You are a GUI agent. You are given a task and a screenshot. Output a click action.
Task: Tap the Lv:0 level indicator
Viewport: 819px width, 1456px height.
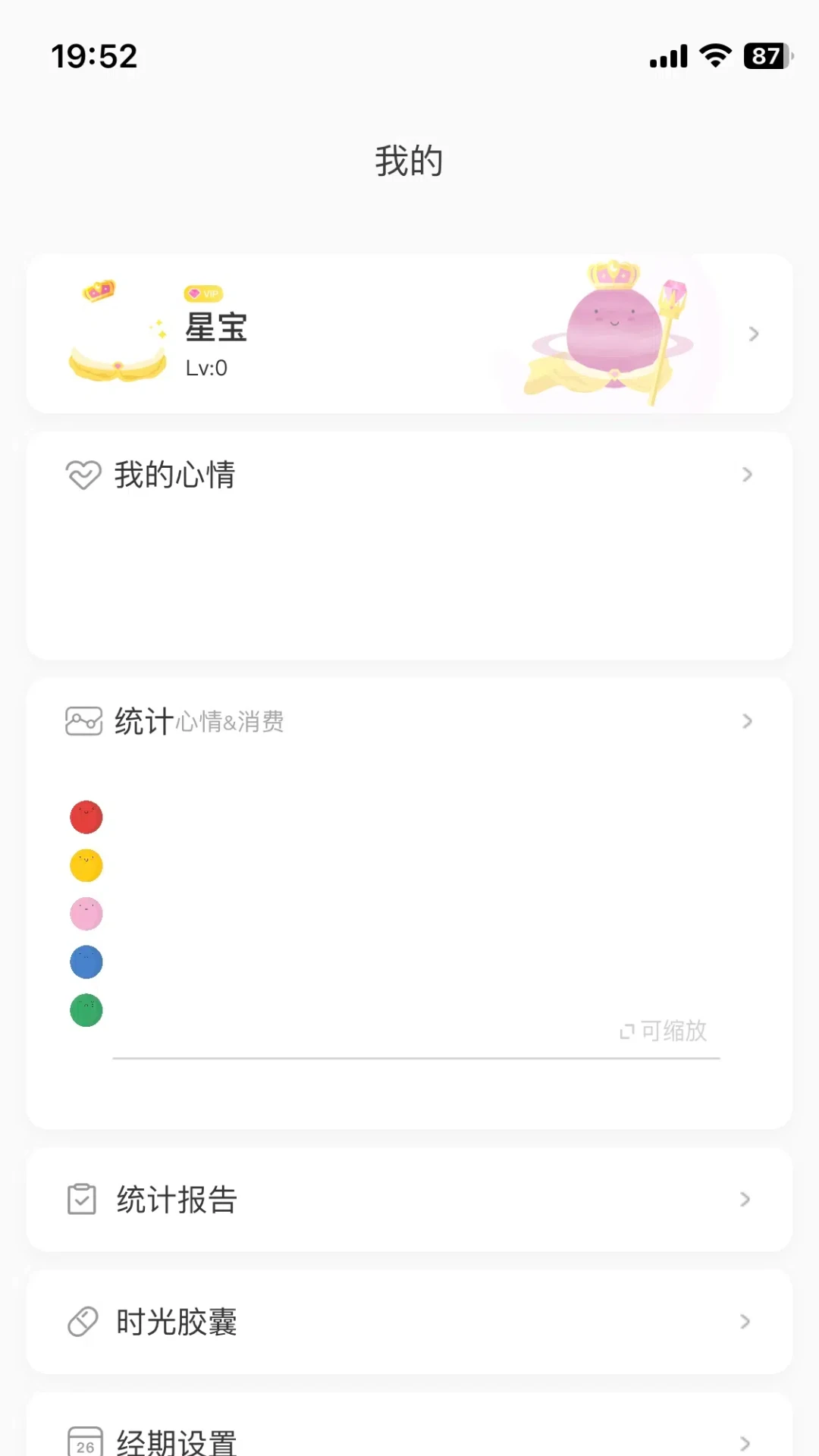coord(206,369)
